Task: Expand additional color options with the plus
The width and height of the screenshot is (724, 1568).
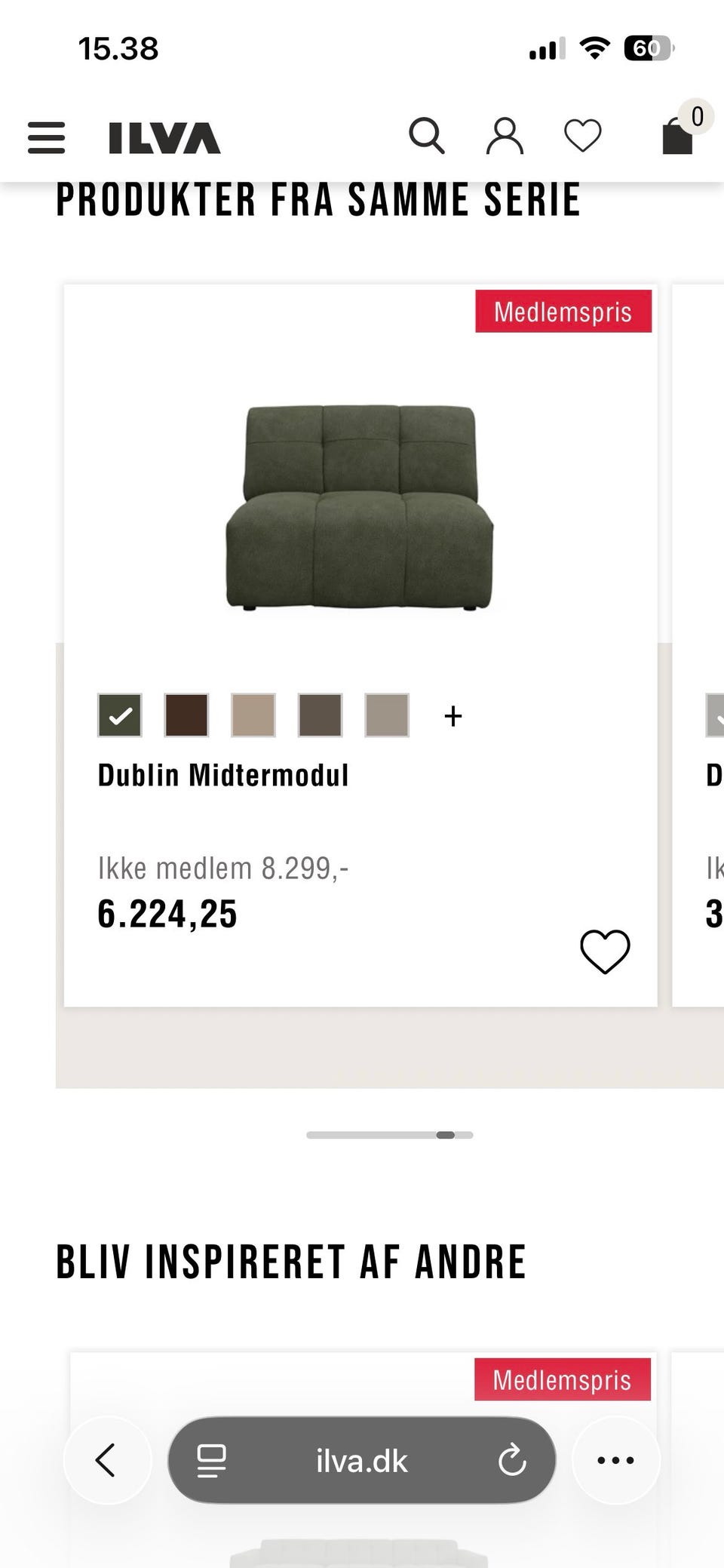Action: click(x=452, y=715)
